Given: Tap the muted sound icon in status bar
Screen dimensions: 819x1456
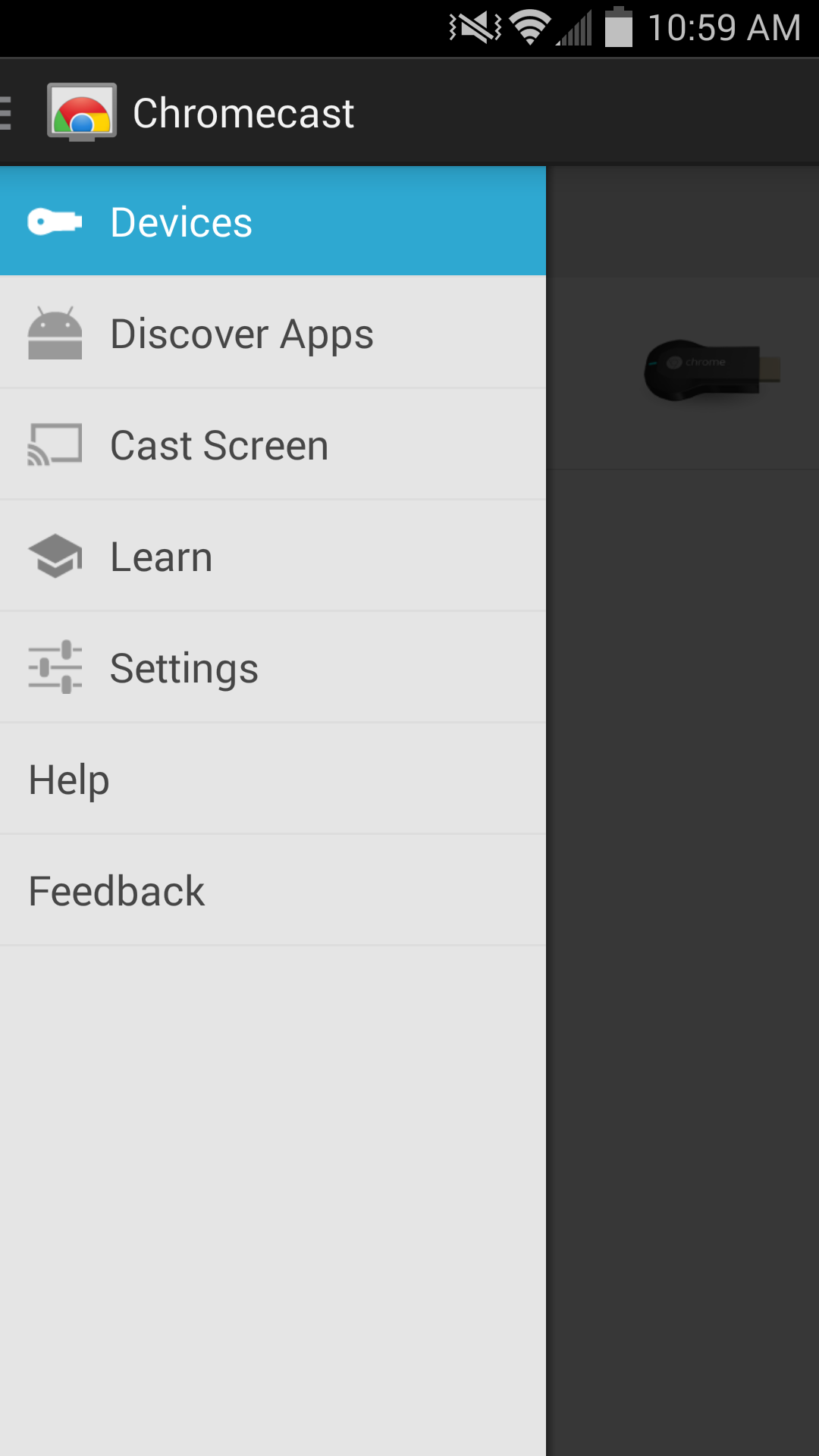Looking at the screenshot, I should (474, 25).
